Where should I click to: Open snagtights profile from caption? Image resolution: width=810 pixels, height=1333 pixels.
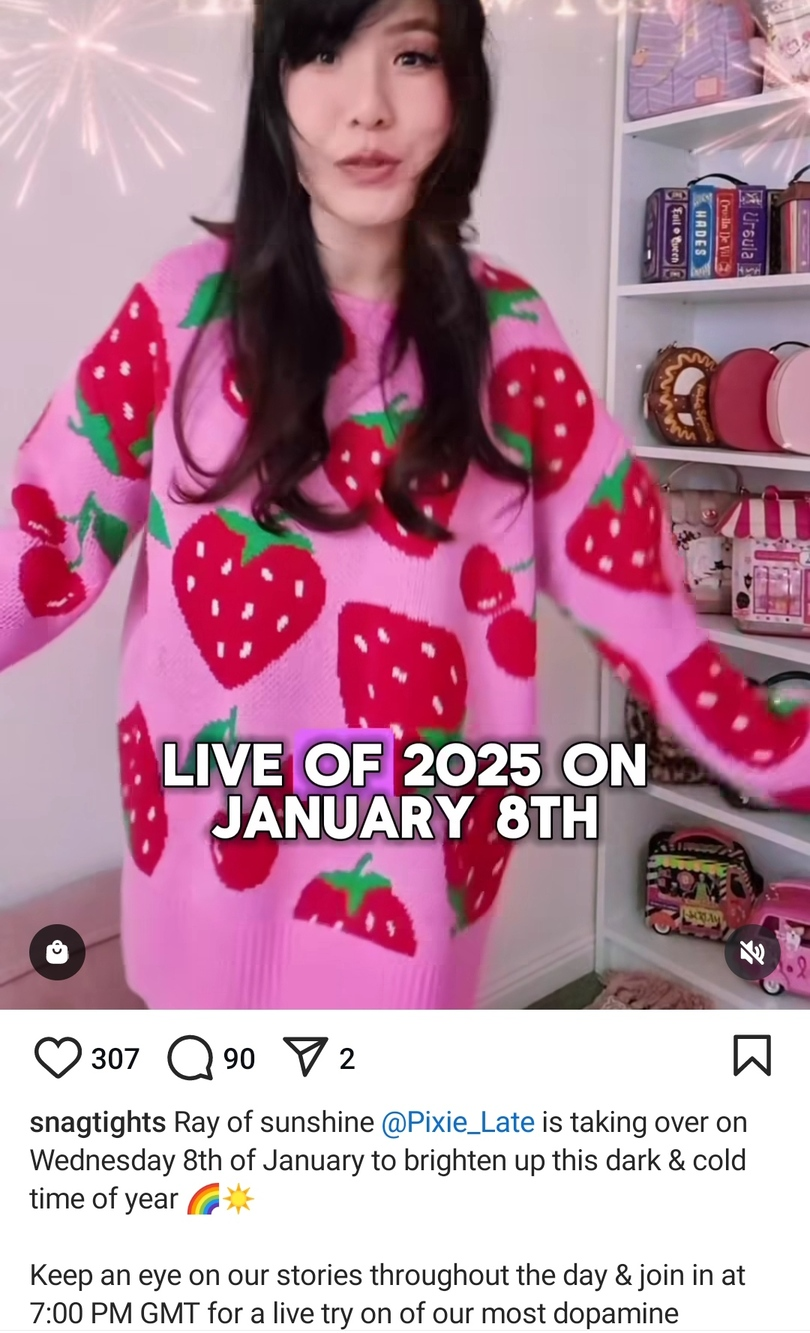point(97,1122)
